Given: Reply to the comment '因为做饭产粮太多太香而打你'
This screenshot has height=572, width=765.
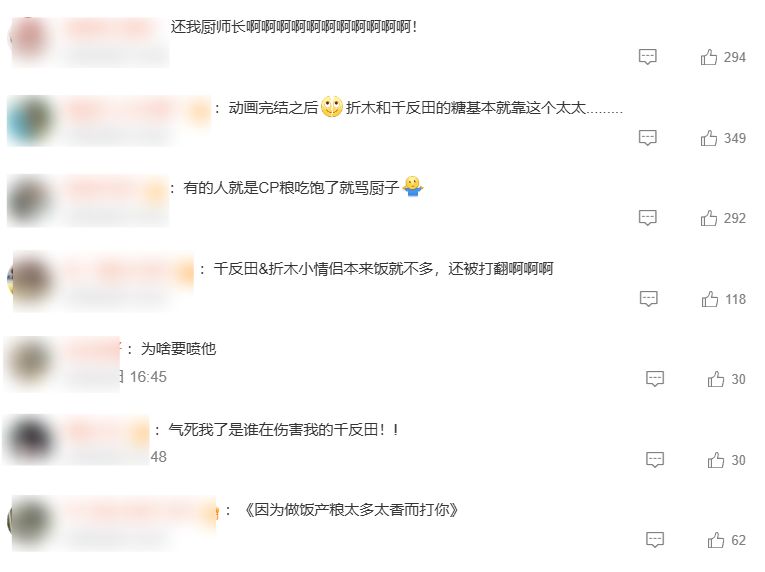Looking at the screenshot, I should pyautogui.click(x=655, y=540).
